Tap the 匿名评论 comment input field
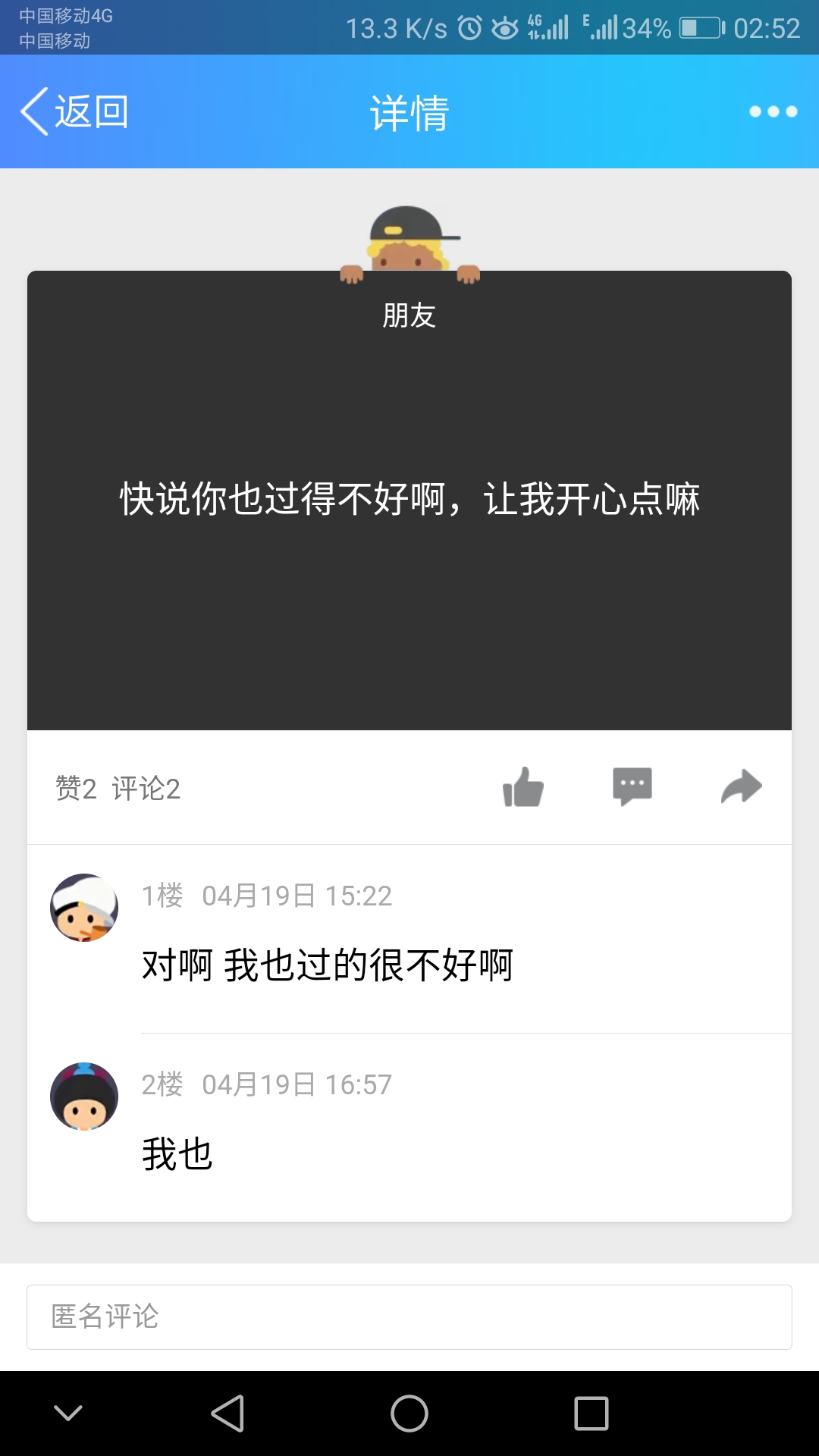Image resolution: width=819 pixels, height=1456 pixels. tap(409, 1317)
